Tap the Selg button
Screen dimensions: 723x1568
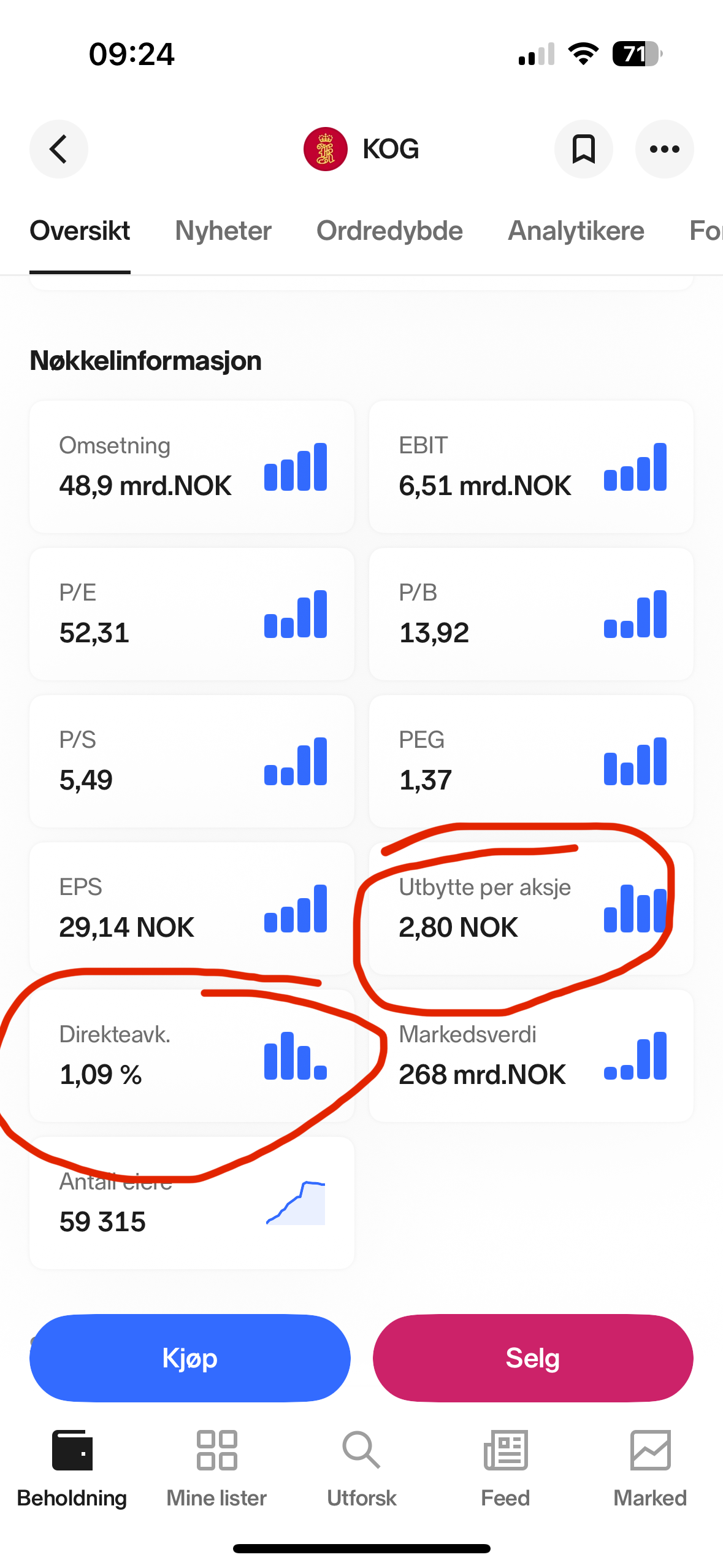[x=533, y=1358]
